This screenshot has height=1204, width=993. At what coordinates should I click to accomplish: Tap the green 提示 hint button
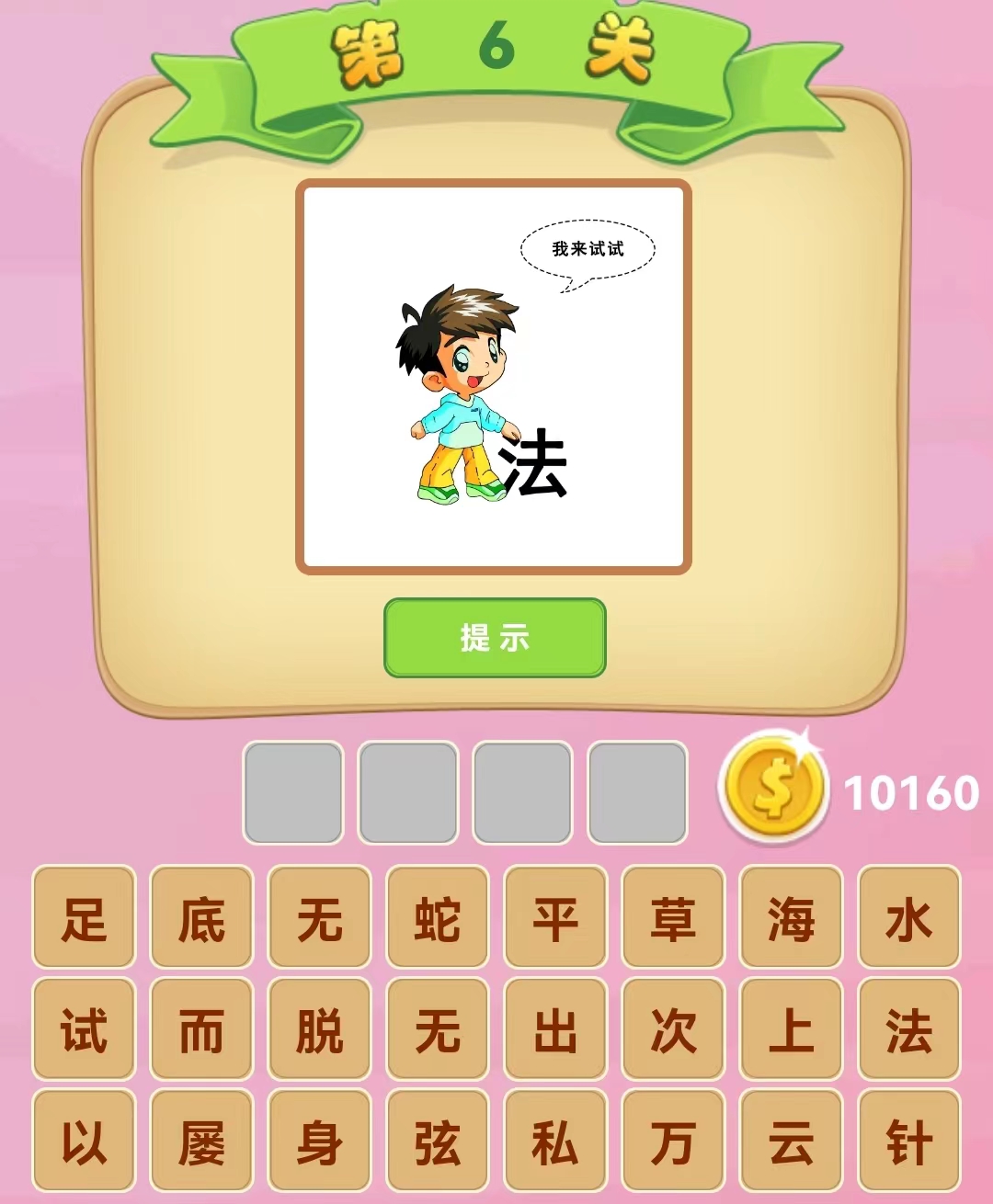[x=495, y=638]
